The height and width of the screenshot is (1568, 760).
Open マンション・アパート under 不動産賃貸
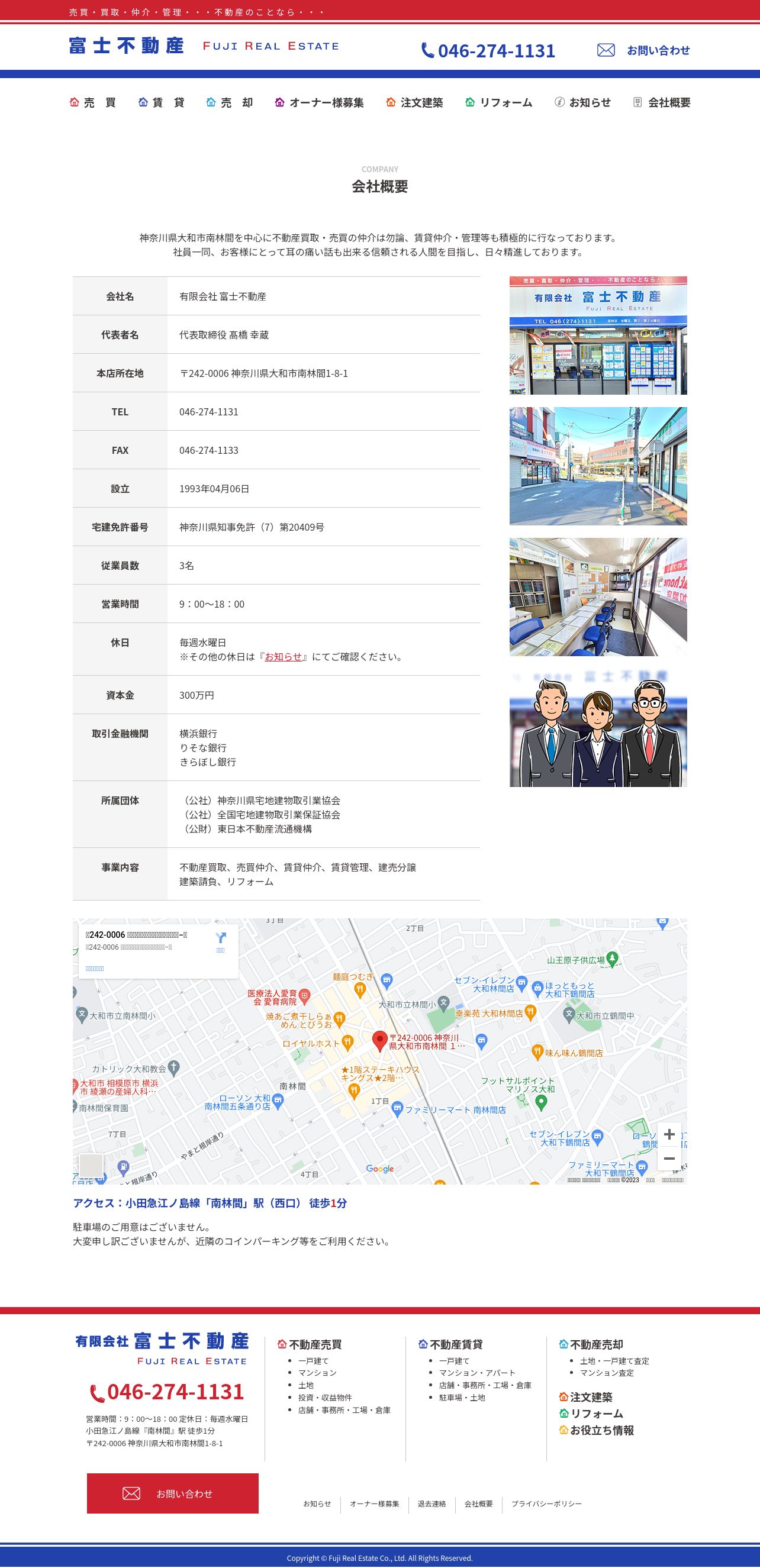click(x=477, y=1373)
